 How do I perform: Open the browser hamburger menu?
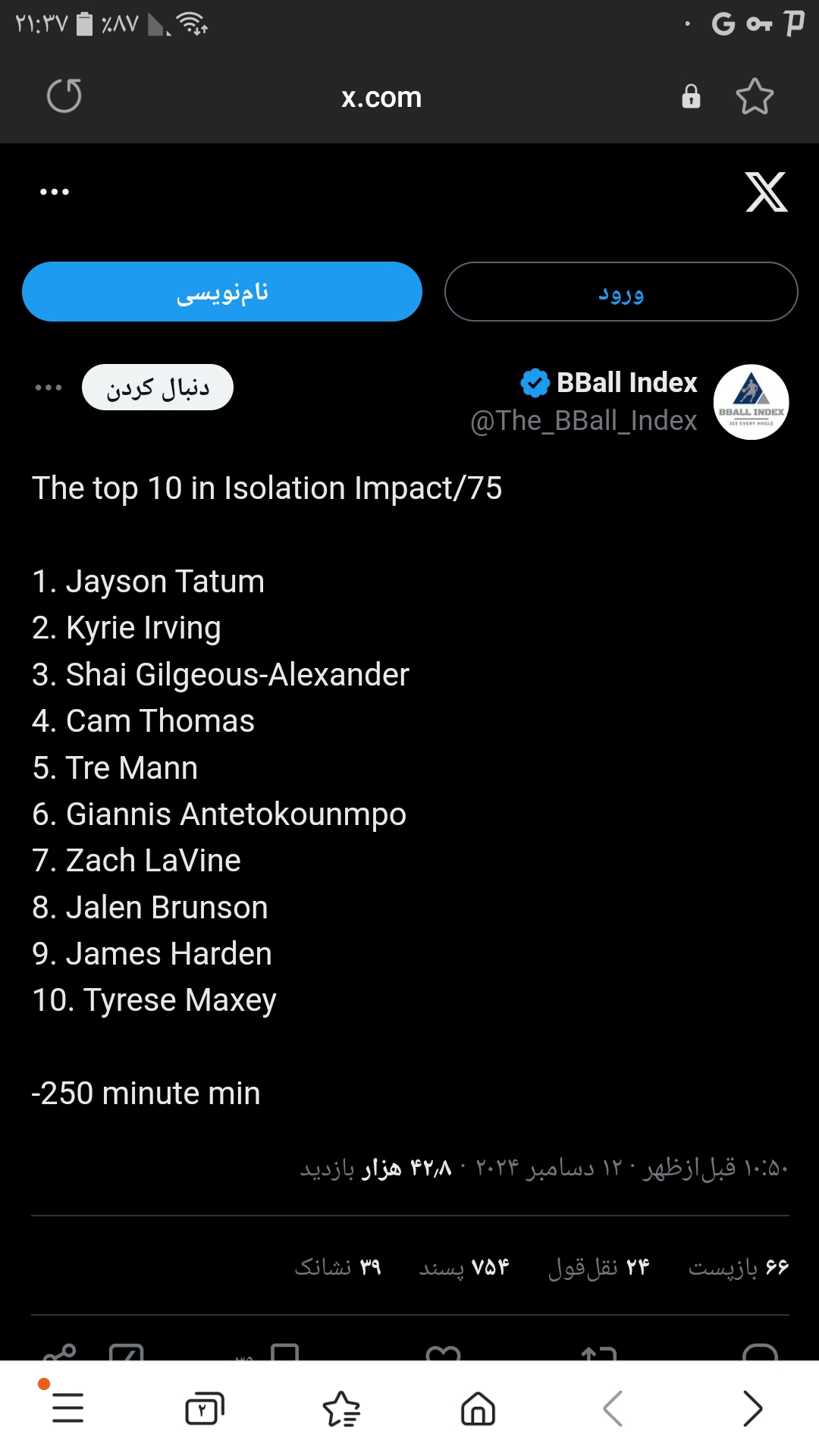tap(67, 1408)
